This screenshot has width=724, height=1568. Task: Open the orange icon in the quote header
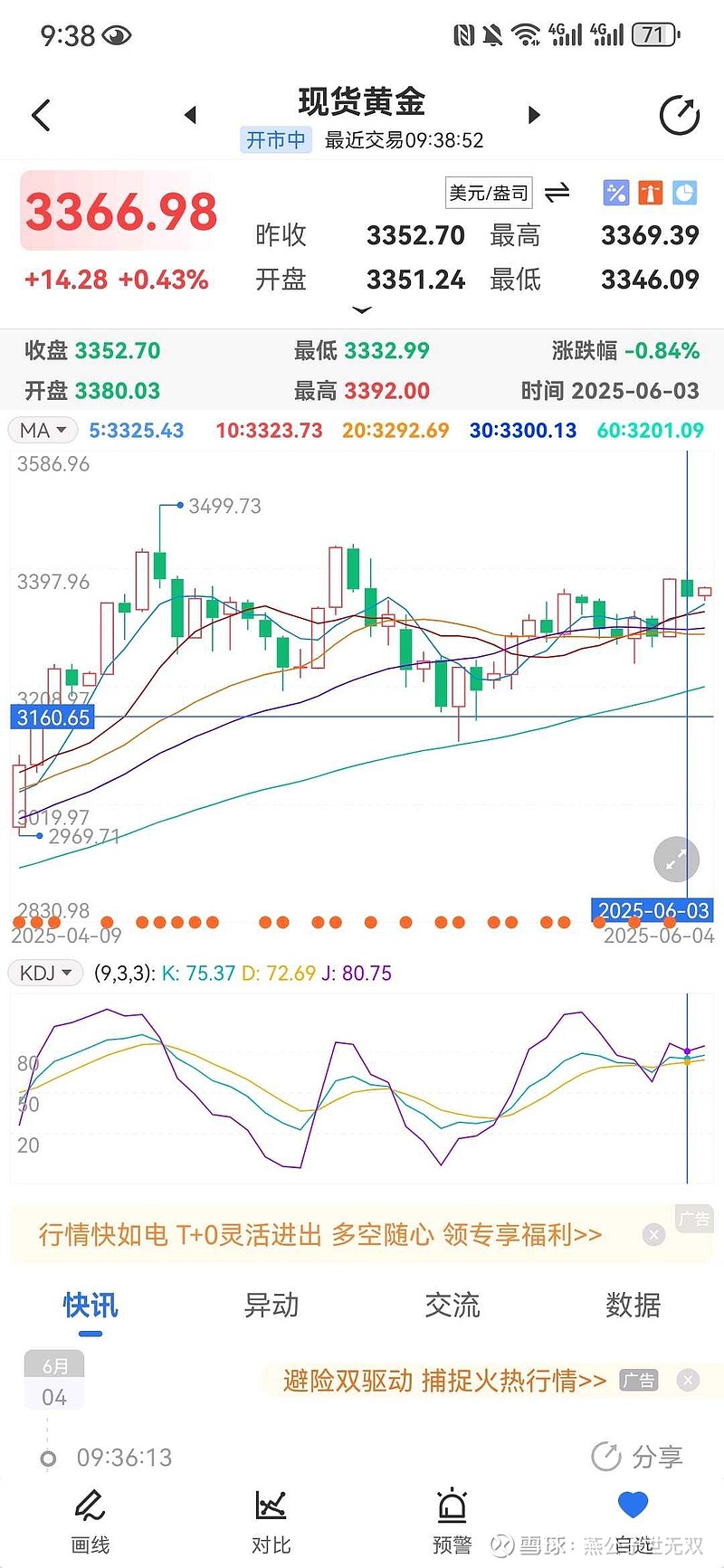coord(650,192)
